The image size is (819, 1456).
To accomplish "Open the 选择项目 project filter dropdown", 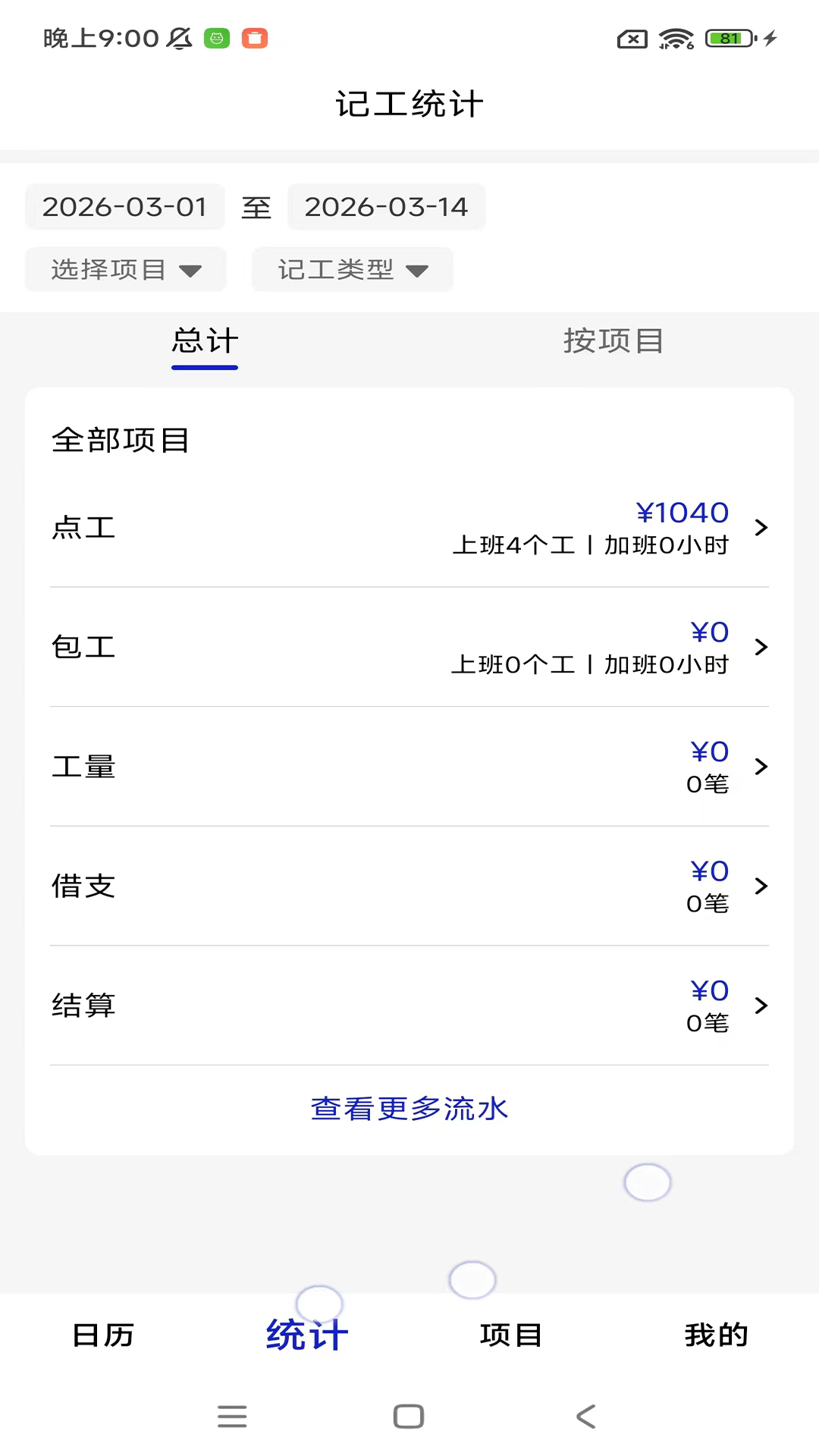I will pyautogui.click(x=125, y=269).
